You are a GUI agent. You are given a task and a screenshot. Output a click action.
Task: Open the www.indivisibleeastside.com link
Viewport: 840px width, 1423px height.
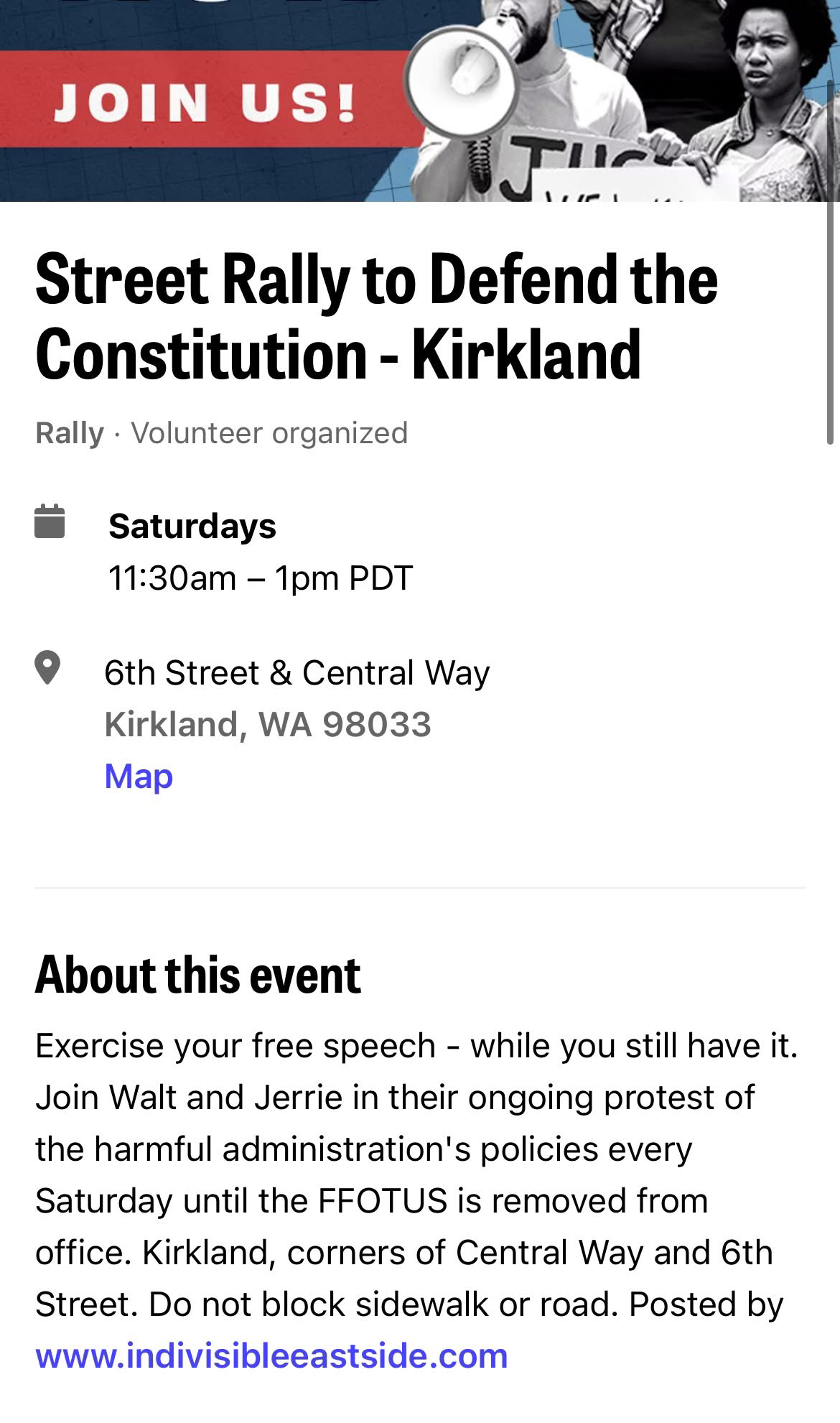[271, 1355]
